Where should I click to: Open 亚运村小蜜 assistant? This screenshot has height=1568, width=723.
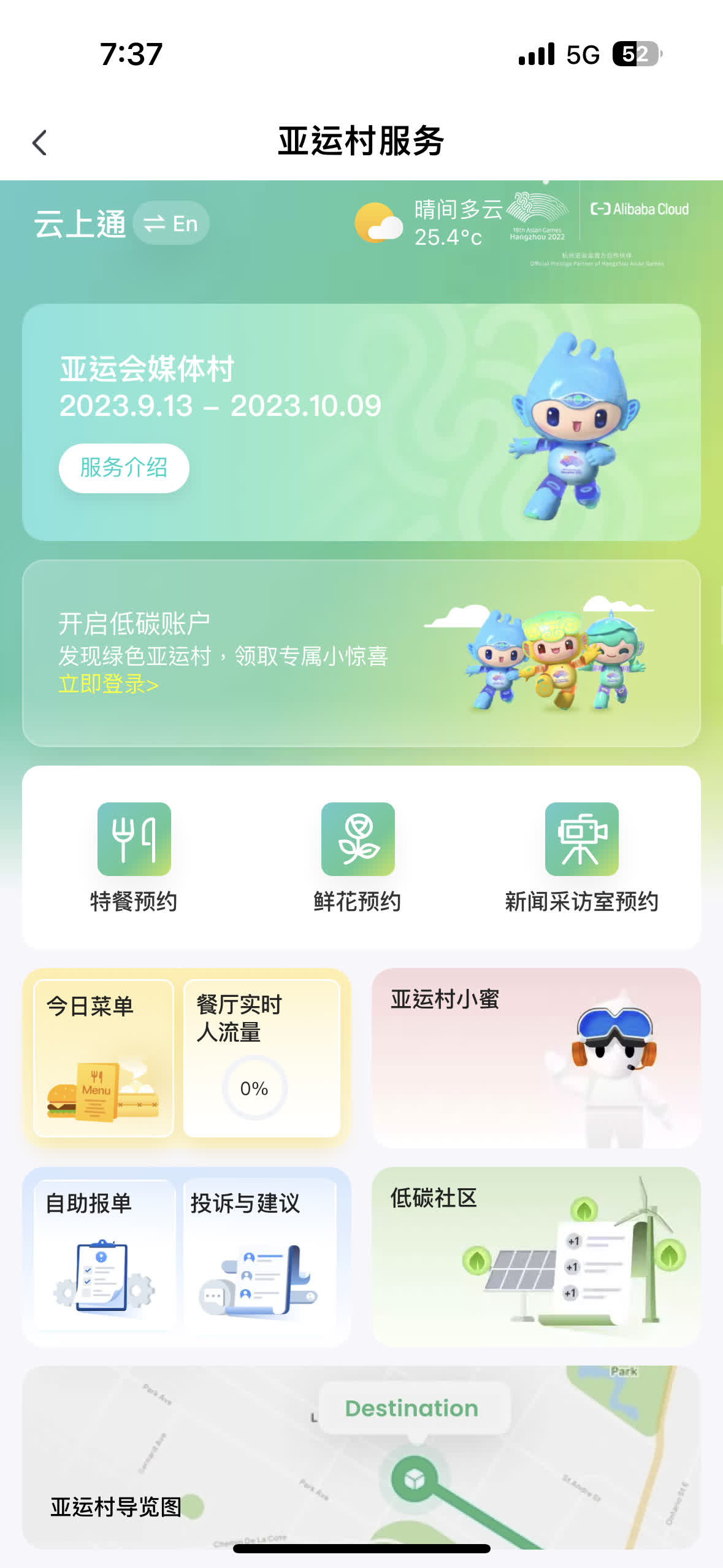tap(535, 1058)
